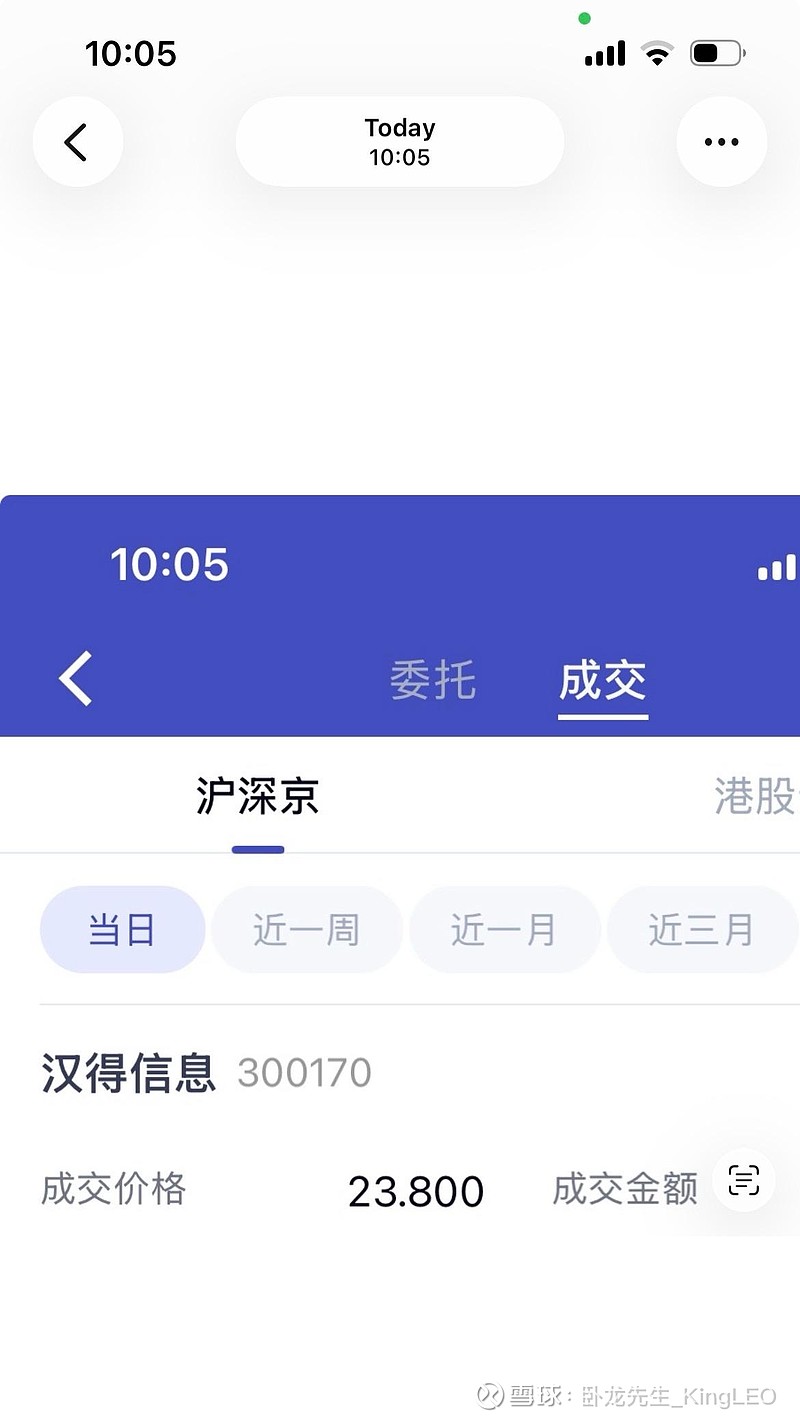
Task: Tap the back arrow in the blue header
Action: pyautogui.click(x=75, y=678)
